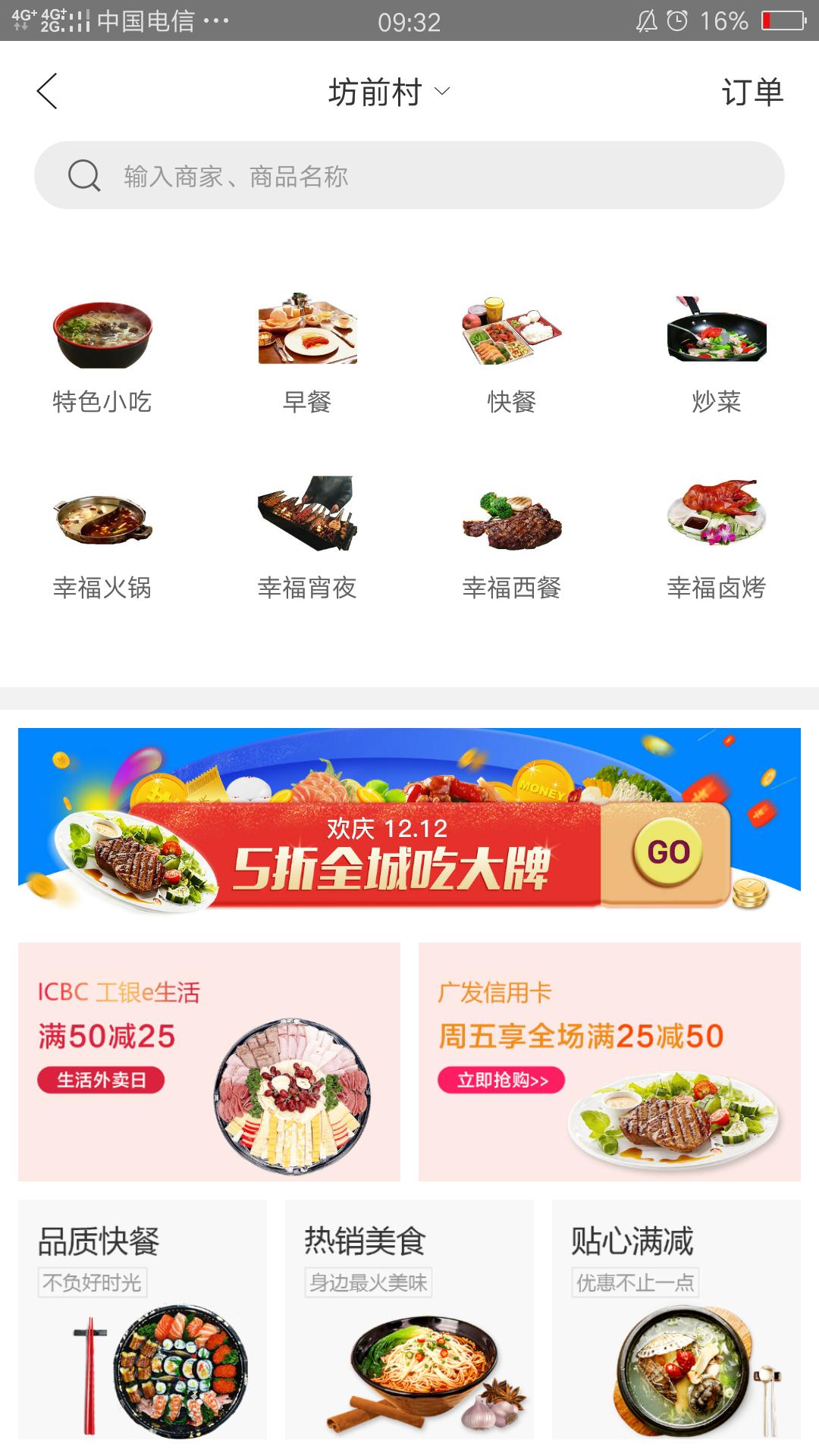View the ICBC 工银e生活 满50减25 offer

coord(209,1062)
